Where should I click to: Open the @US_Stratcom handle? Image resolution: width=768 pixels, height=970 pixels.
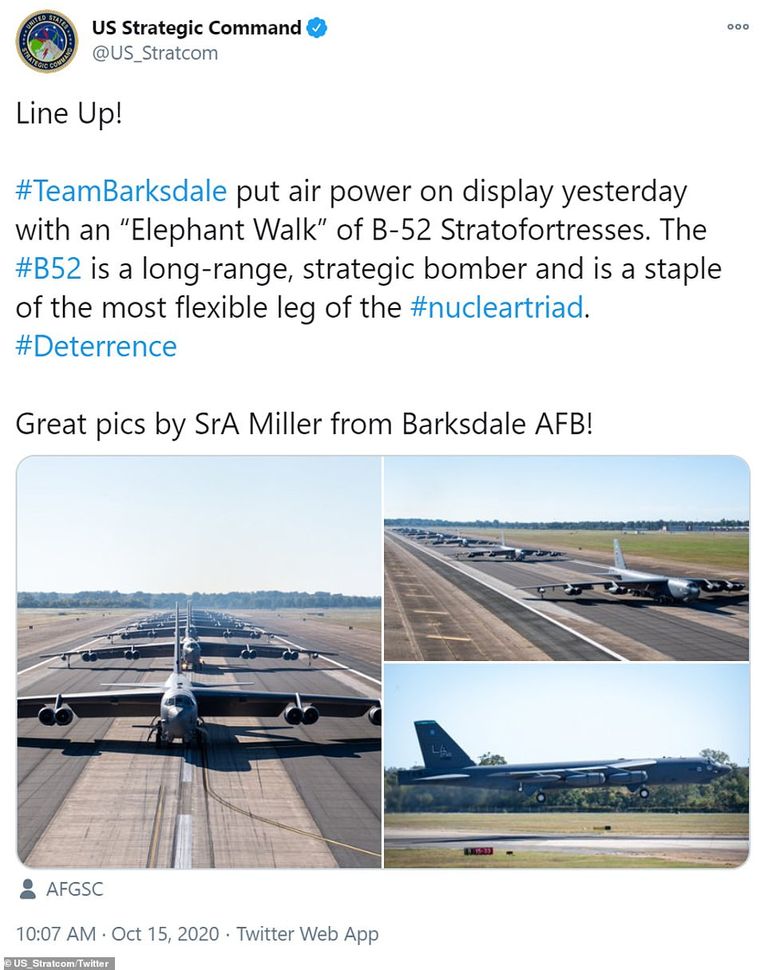[155, 53]
